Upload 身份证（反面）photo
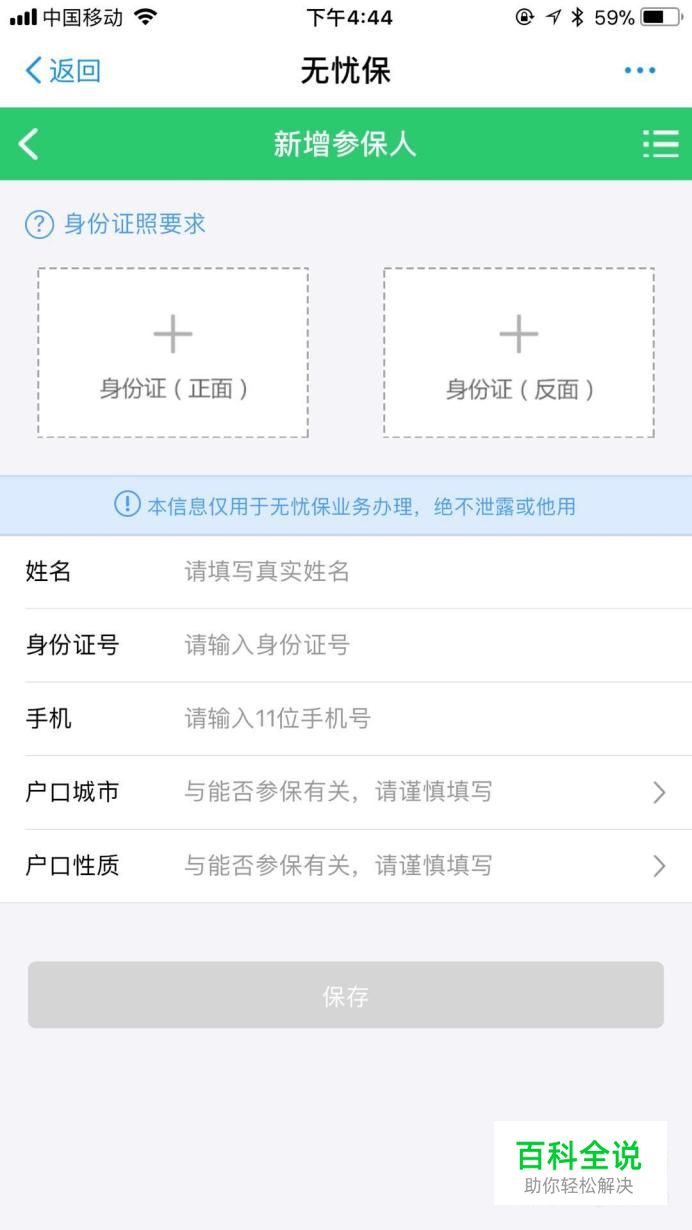Image resolution: width=692 pixels, height=1230 pixels. pyautogui.click(x=519, y=352)
